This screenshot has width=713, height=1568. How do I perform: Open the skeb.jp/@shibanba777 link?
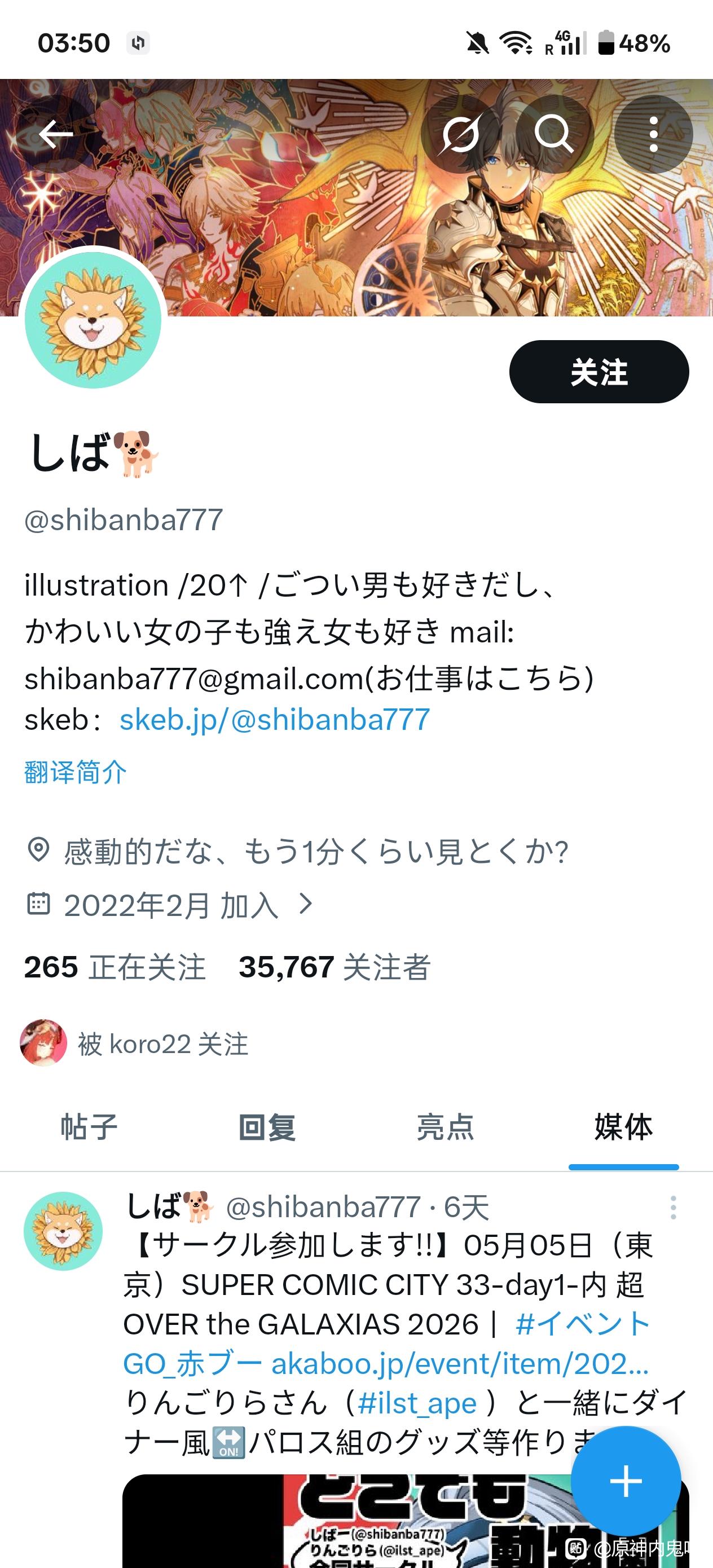pos(275,720)
